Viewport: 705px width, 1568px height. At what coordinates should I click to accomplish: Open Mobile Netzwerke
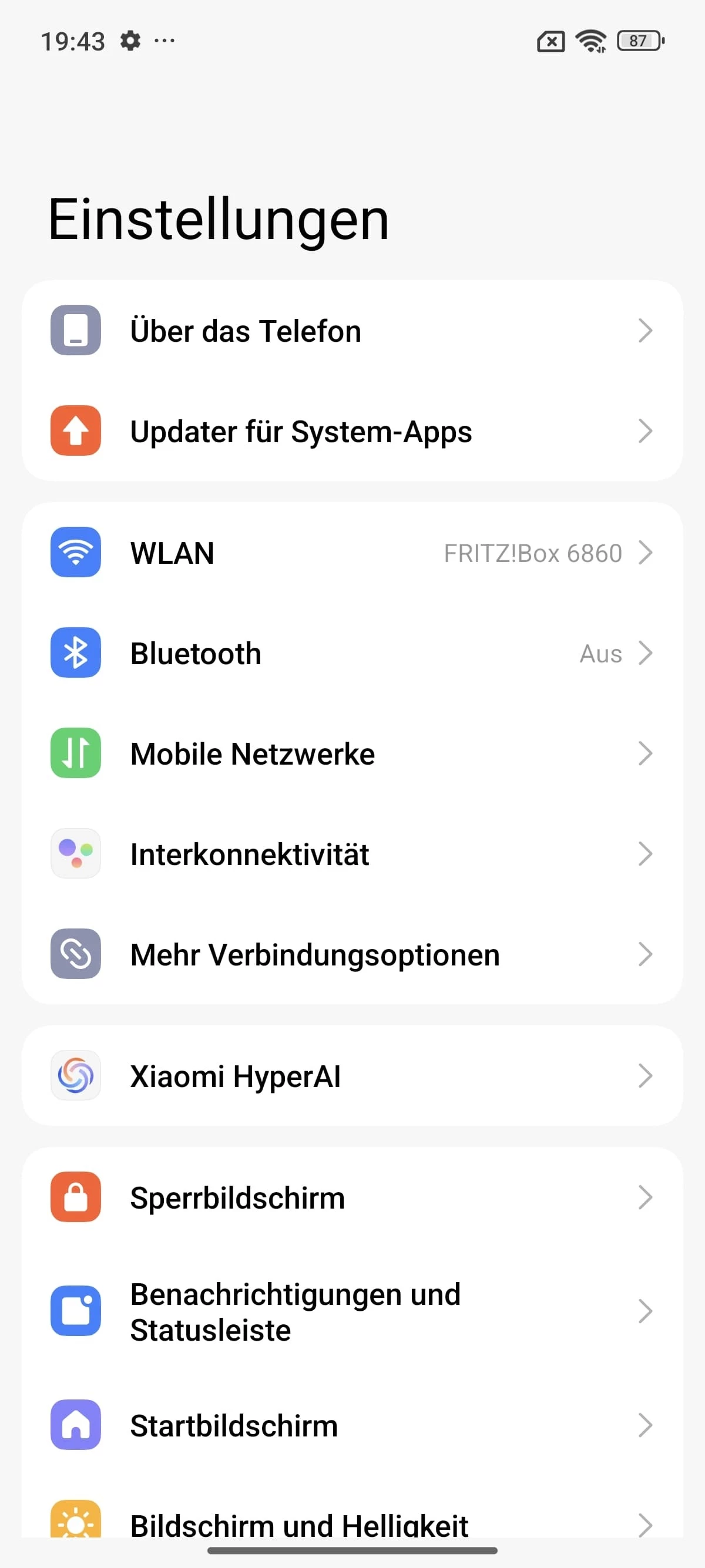click(x=352, y=753)
